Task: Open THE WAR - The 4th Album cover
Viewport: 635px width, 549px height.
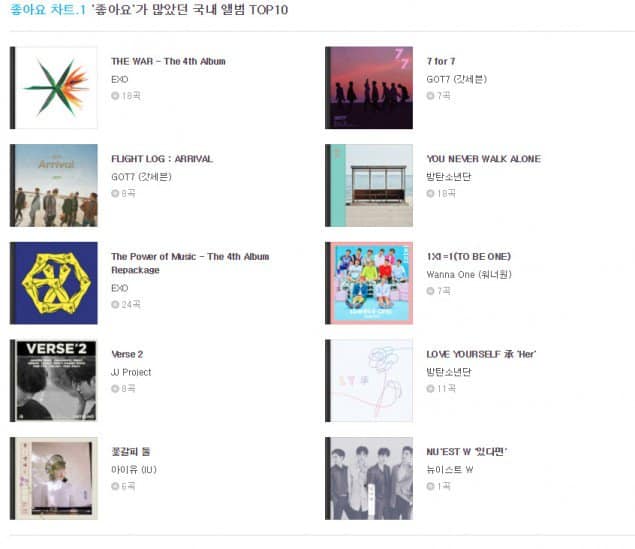Action: click(56, 88)
